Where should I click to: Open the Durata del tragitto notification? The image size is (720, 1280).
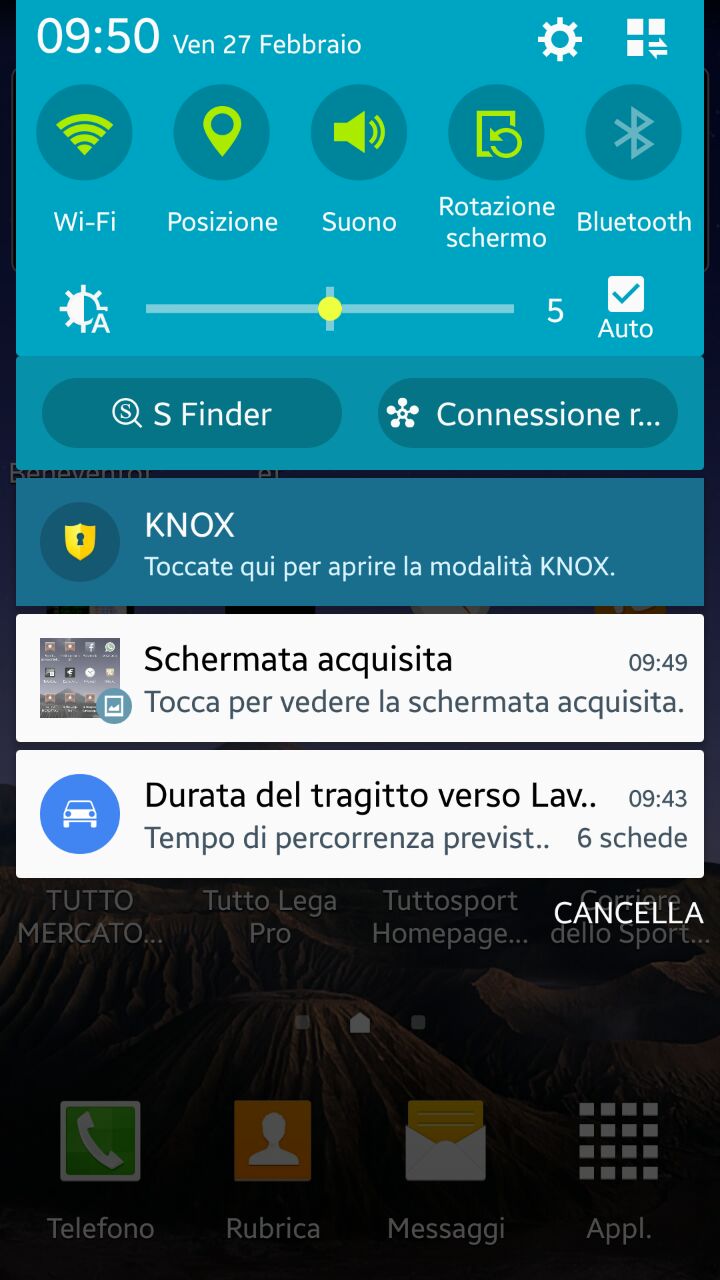360,814
